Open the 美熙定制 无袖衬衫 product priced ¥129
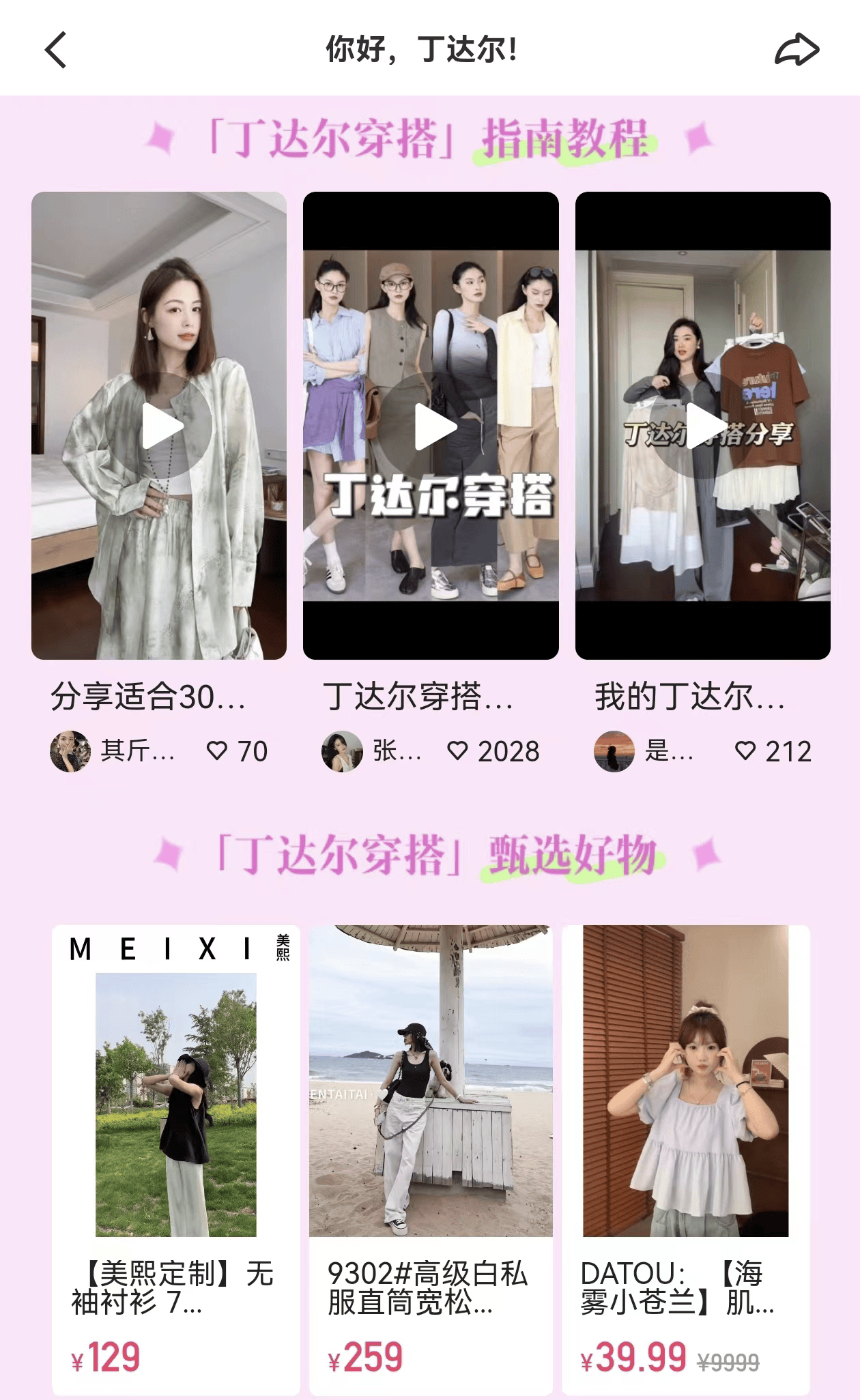The height and width of the screenshot is (1400, 860). coord(176,1159)
